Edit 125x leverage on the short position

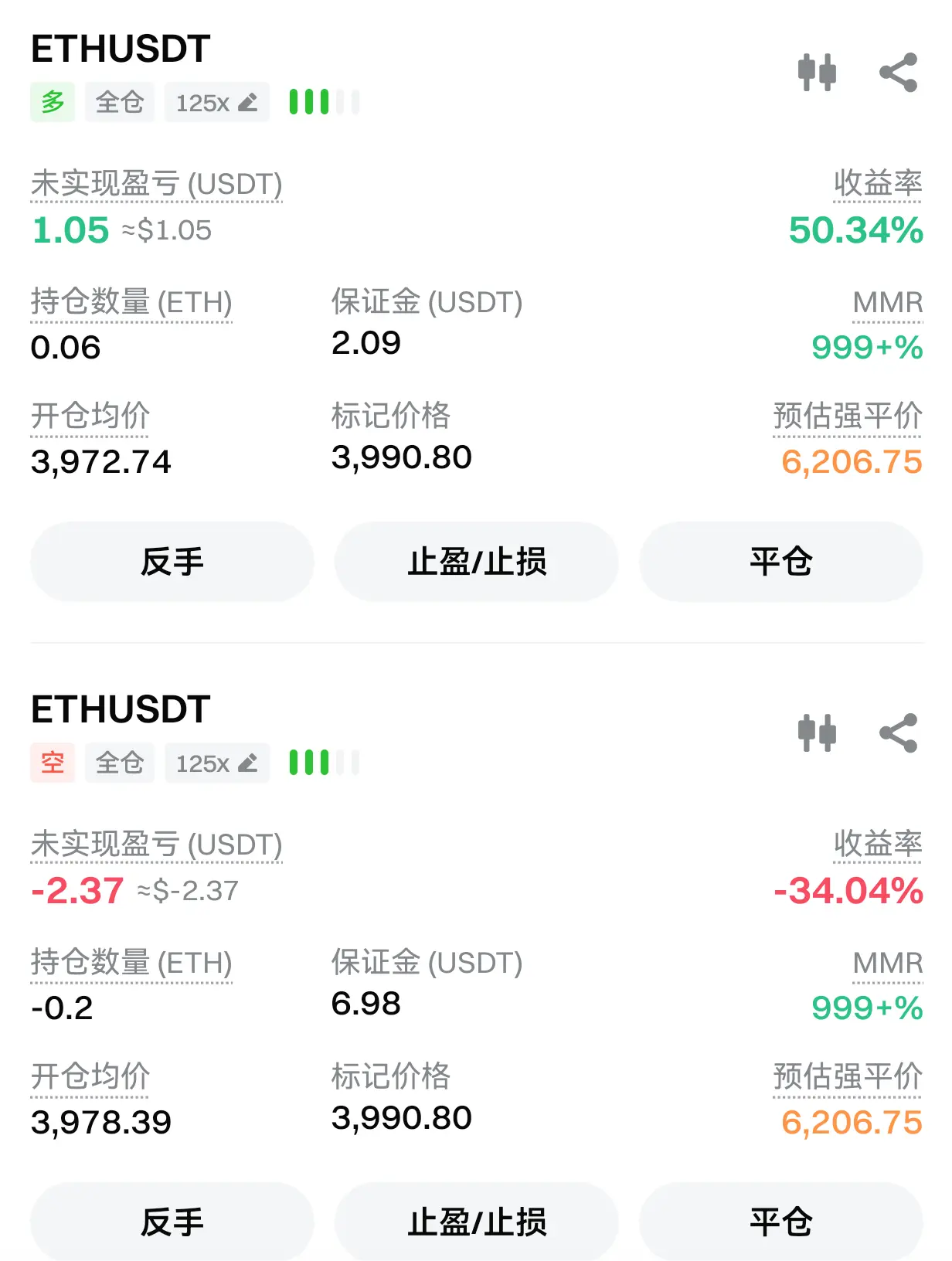(217, 763)
